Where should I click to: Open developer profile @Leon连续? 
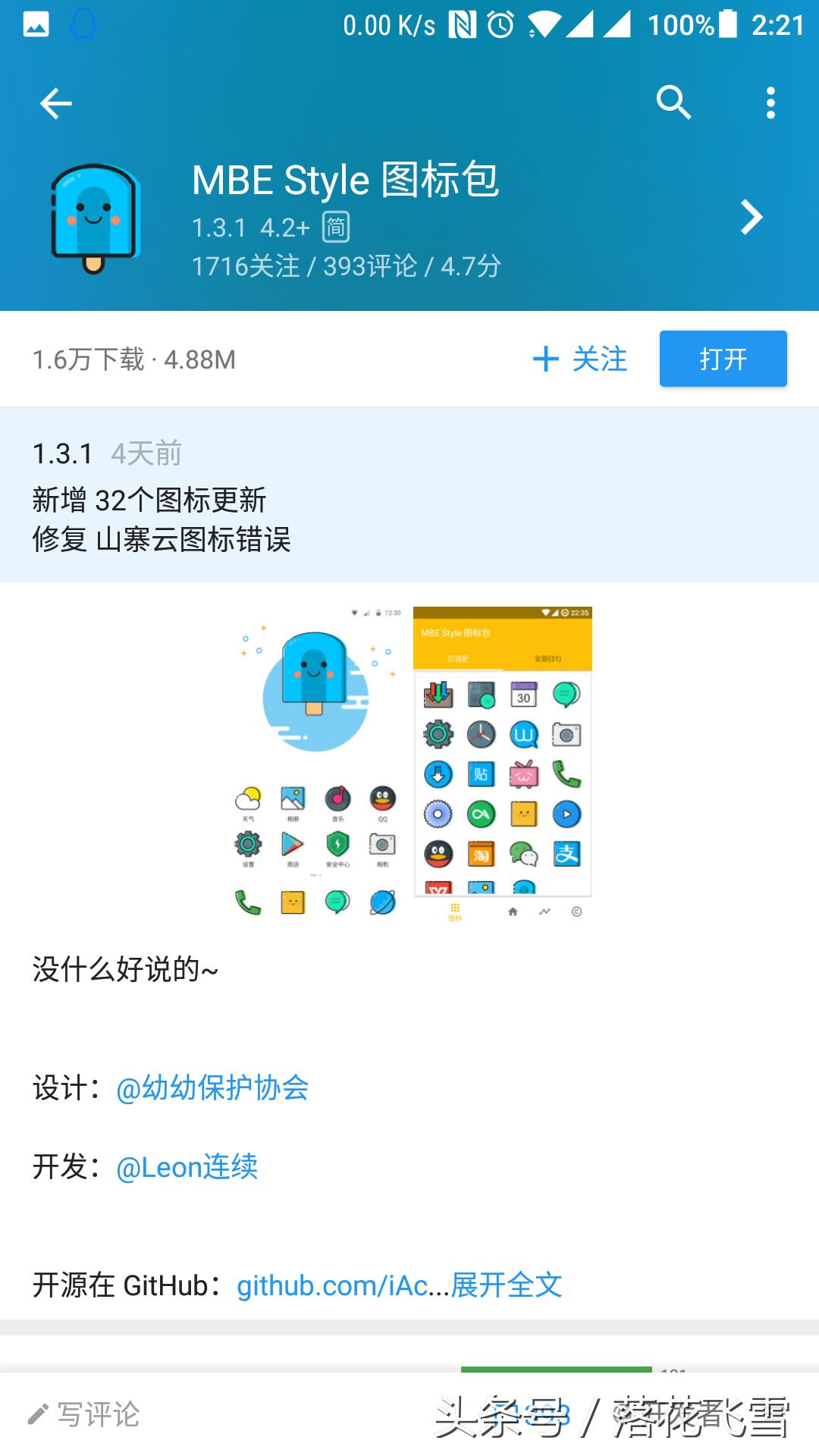click(x=187, y=1167)
